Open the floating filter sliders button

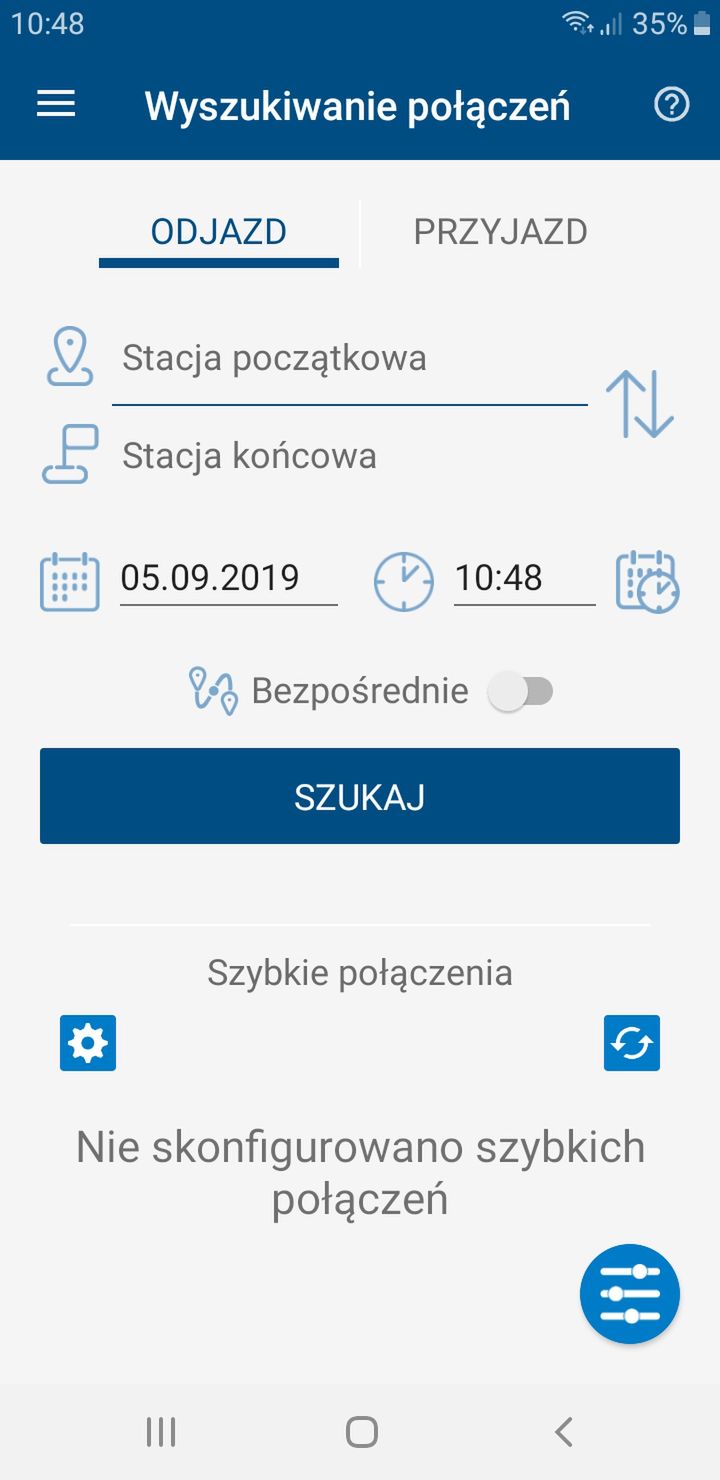point(630,1294)
